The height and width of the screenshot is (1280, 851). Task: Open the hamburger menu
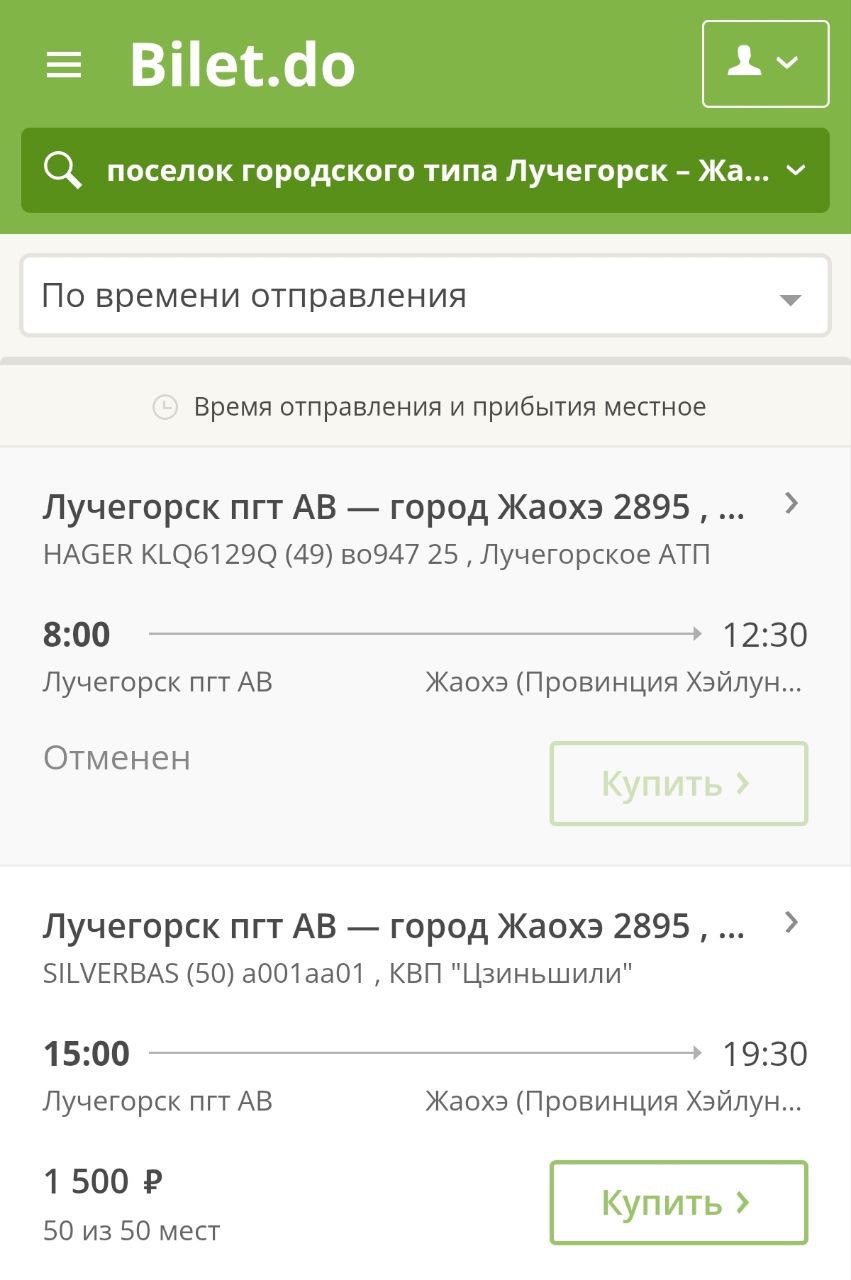pos(63,63)
